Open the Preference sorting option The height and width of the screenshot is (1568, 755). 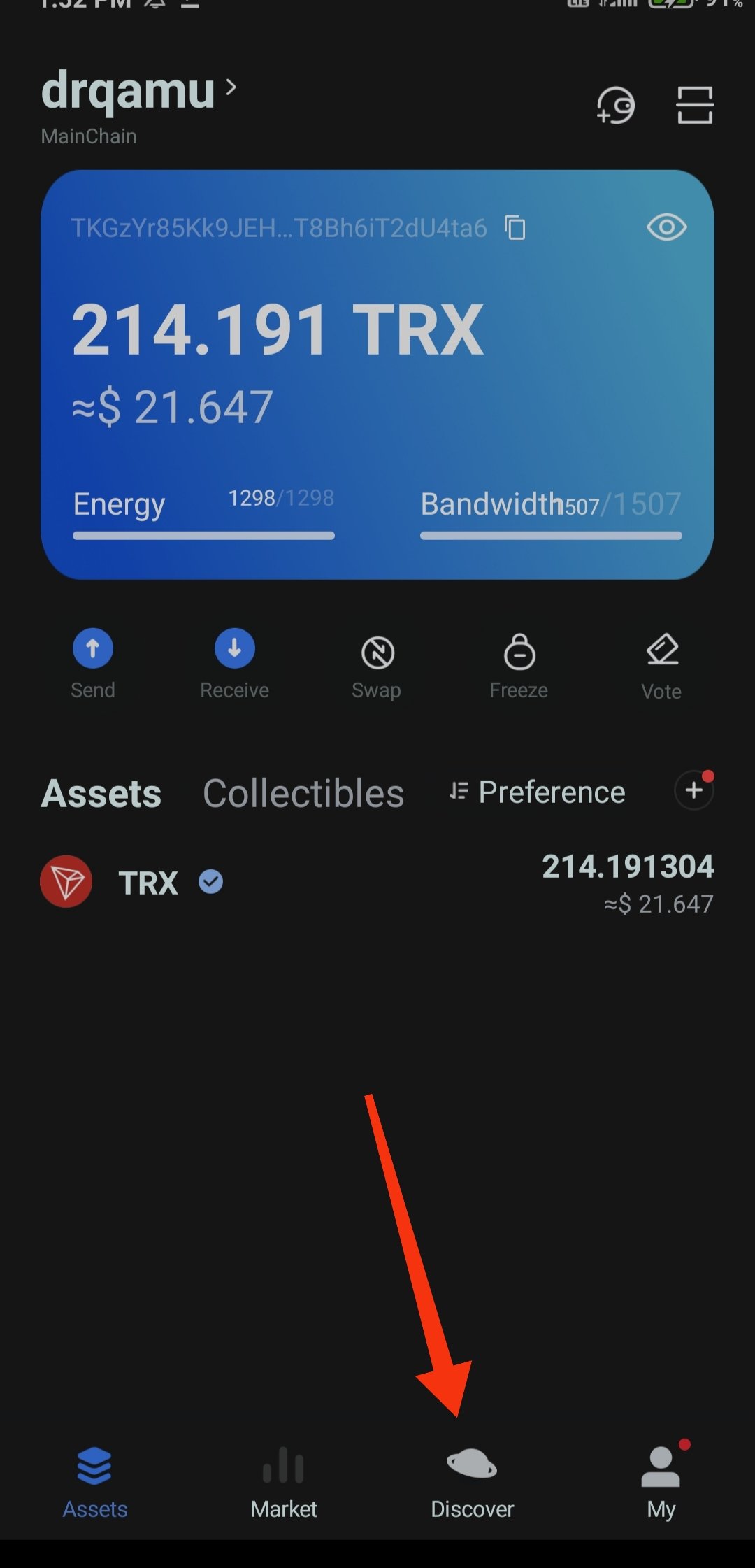537,792
